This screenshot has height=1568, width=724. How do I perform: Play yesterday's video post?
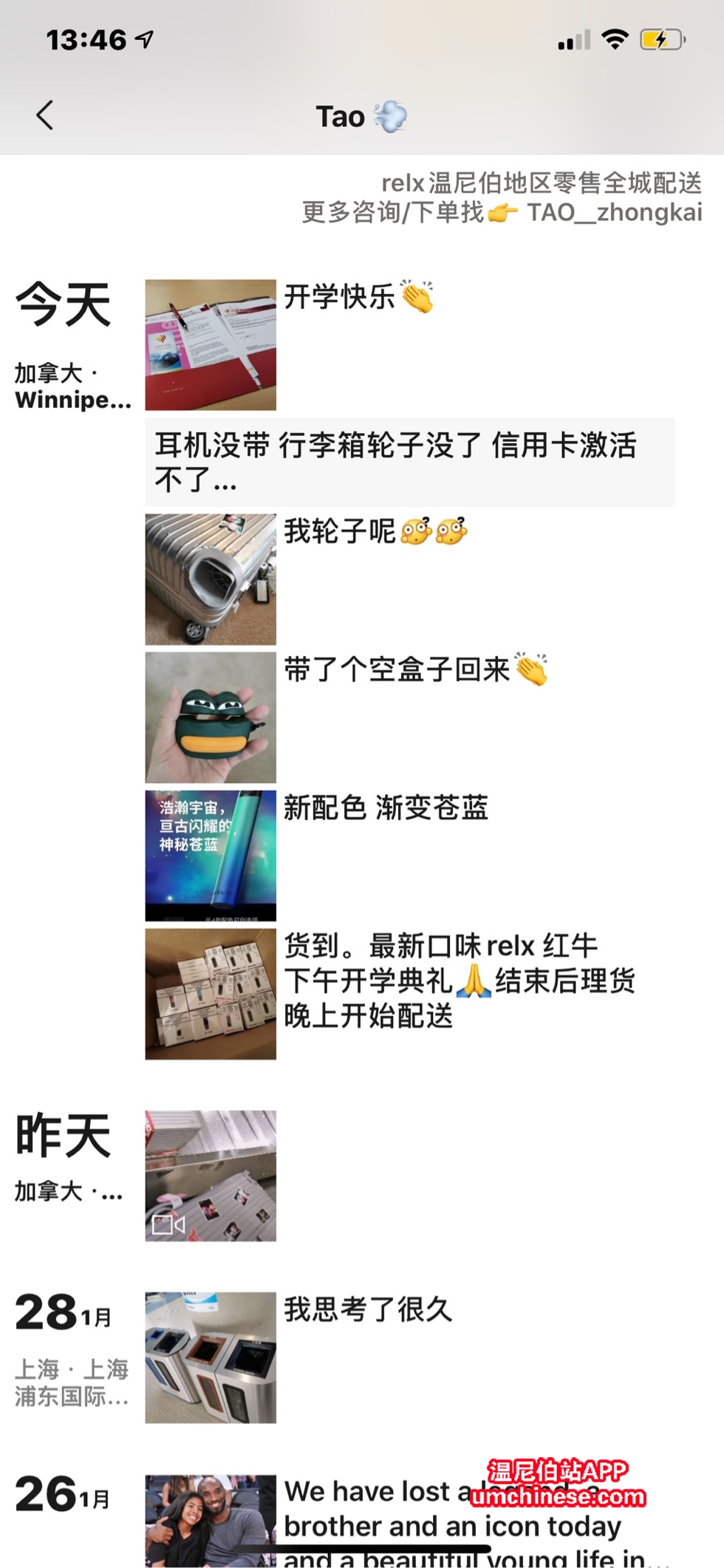211,1176
